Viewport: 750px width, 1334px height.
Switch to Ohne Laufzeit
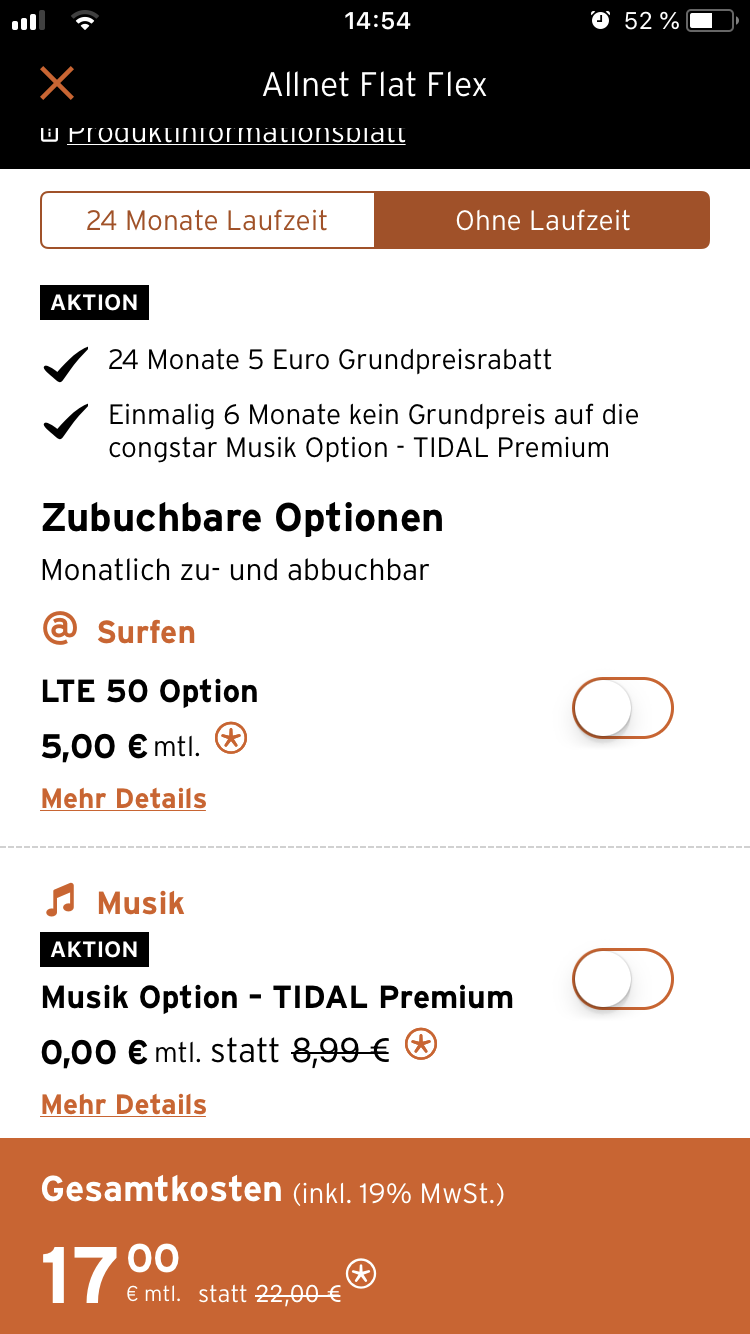(x=542, y=220)
